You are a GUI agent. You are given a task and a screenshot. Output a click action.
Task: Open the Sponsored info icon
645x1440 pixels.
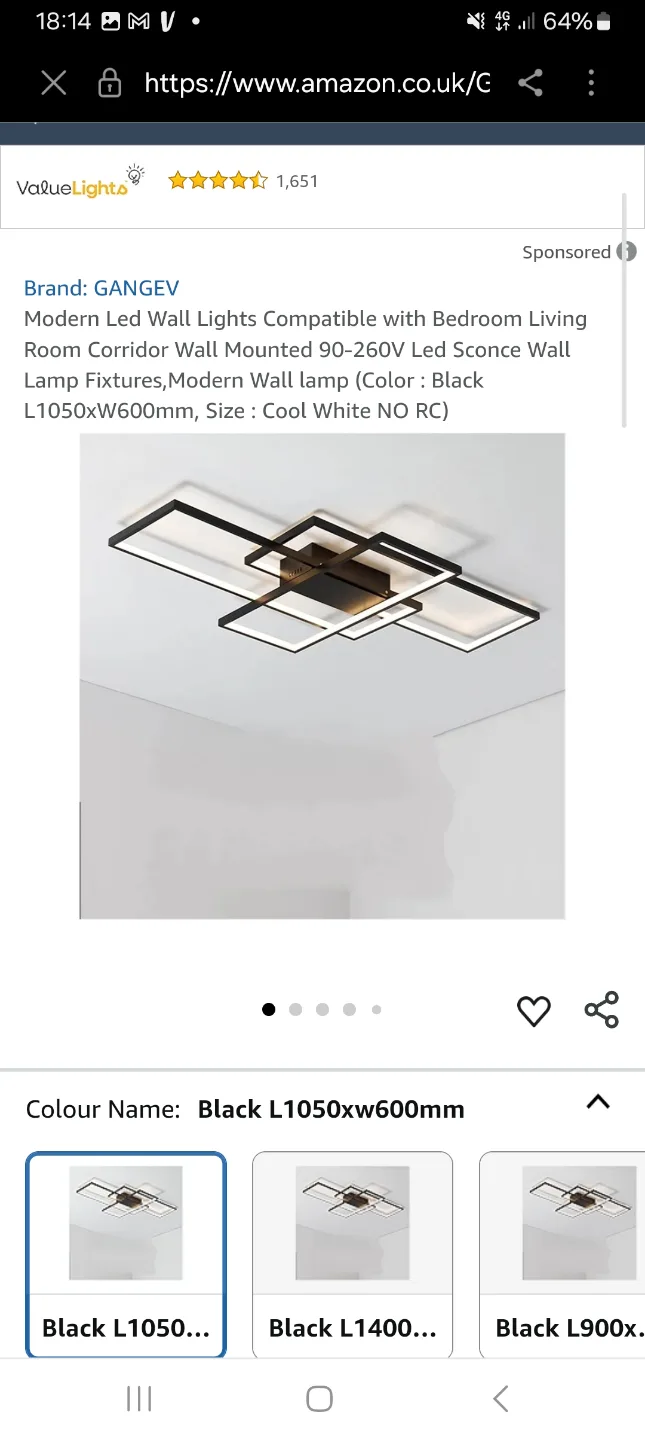pyautogui.click(x=627, y=252)
